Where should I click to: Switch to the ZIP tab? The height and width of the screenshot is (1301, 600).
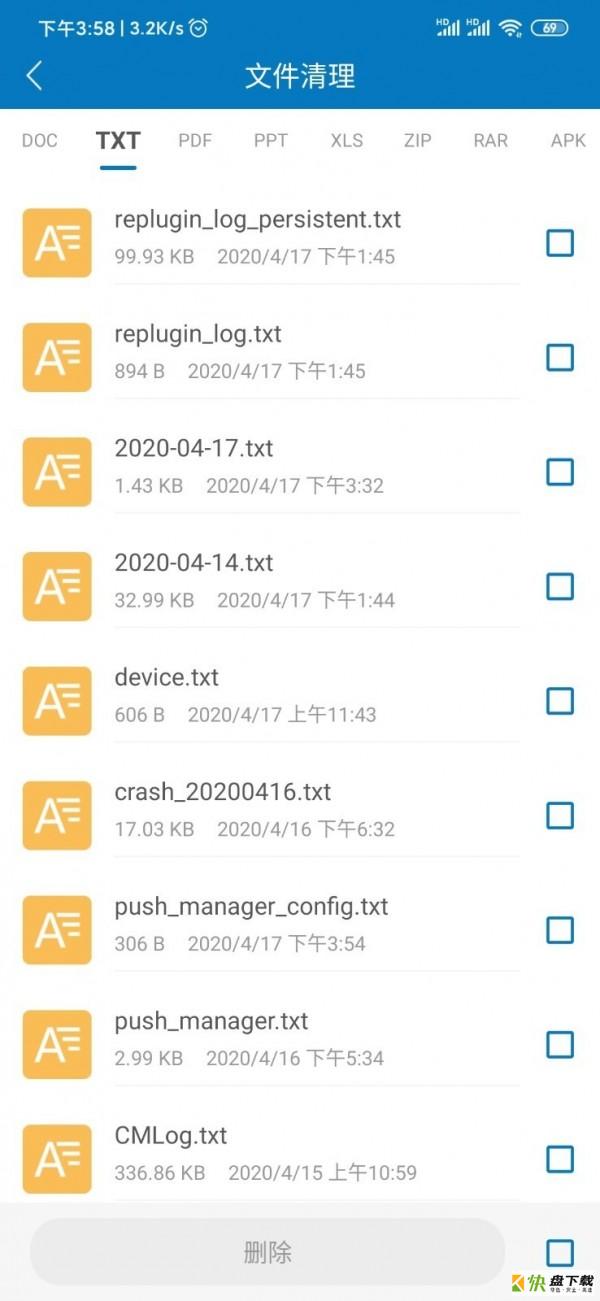(x=417, y=141)
